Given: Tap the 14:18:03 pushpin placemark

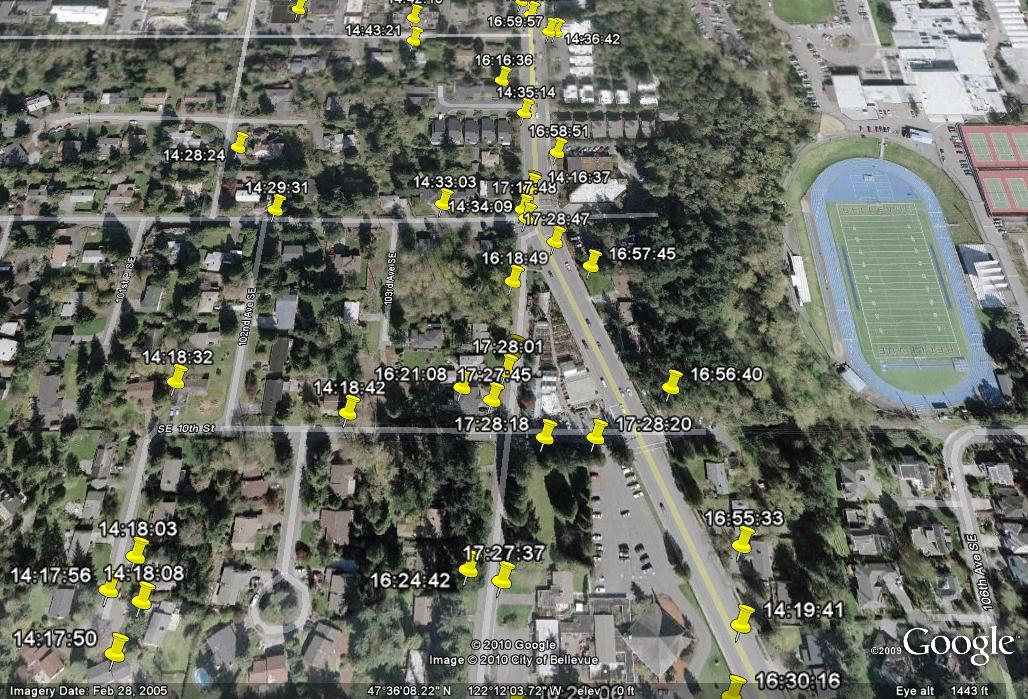Looking at the screenshot, I should 137,549.
